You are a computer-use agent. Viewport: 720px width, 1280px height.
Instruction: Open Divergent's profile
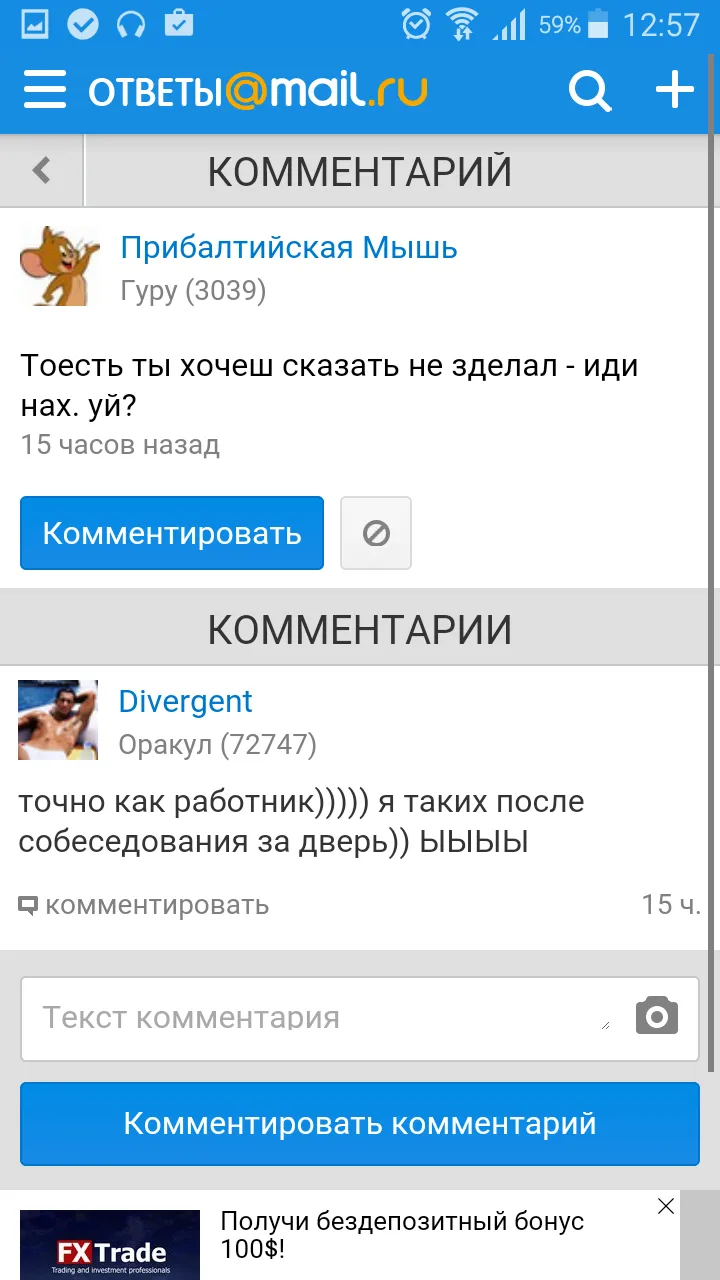coord(185,701)
